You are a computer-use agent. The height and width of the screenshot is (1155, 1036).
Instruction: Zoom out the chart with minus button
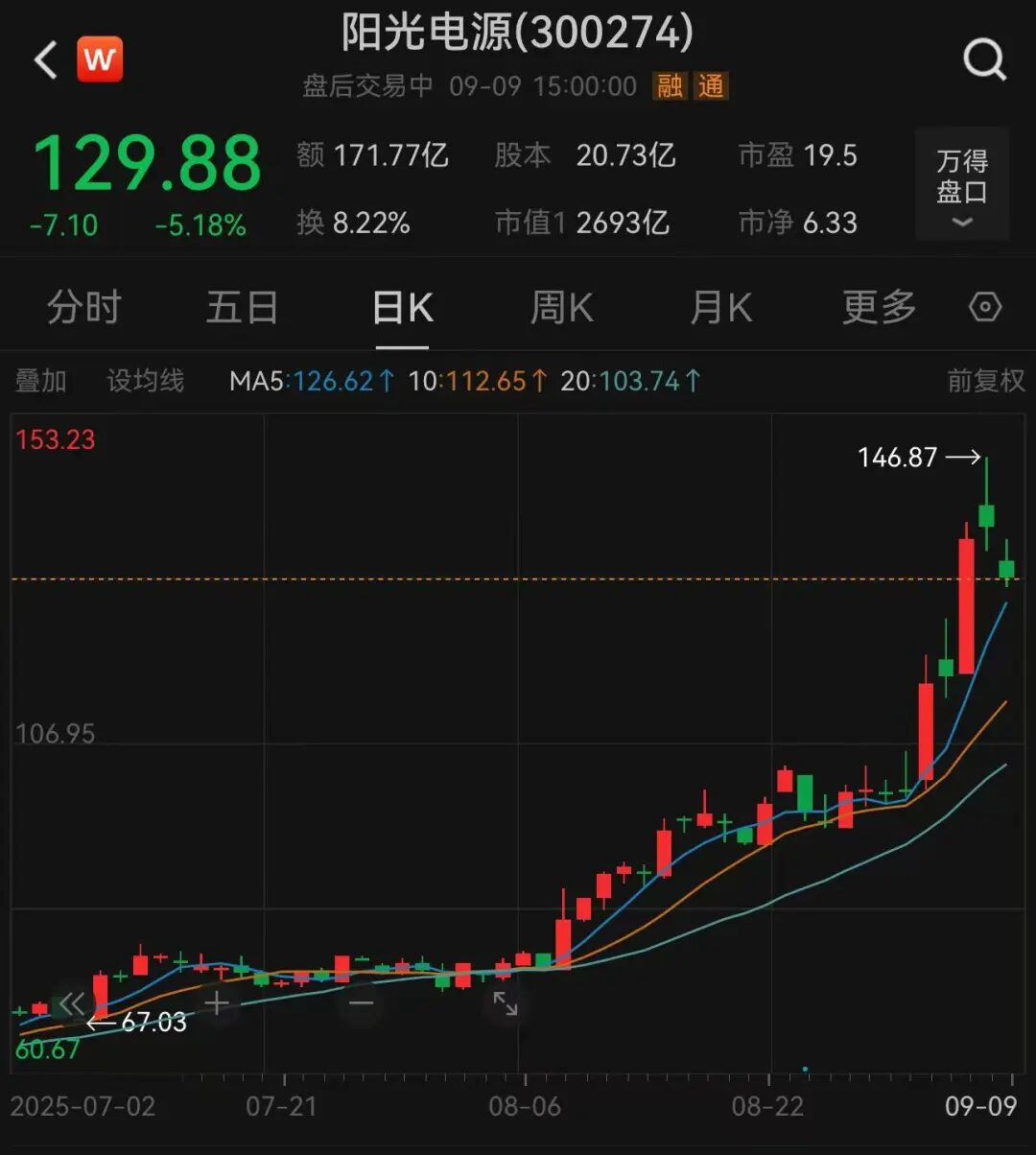click(362, 1004)
